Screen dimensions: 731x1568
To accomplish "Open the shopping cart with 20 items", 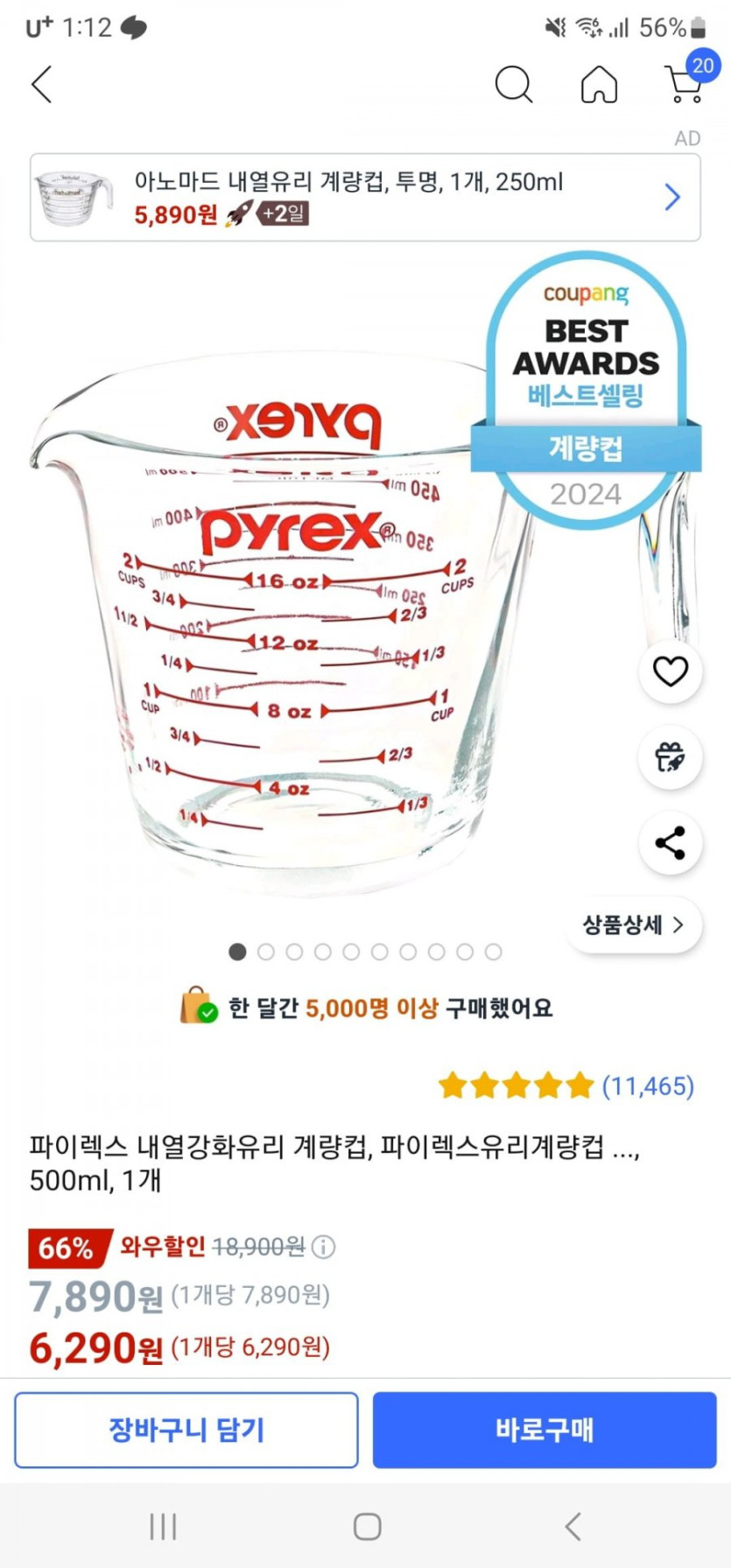I will click(x=686, y=83).
